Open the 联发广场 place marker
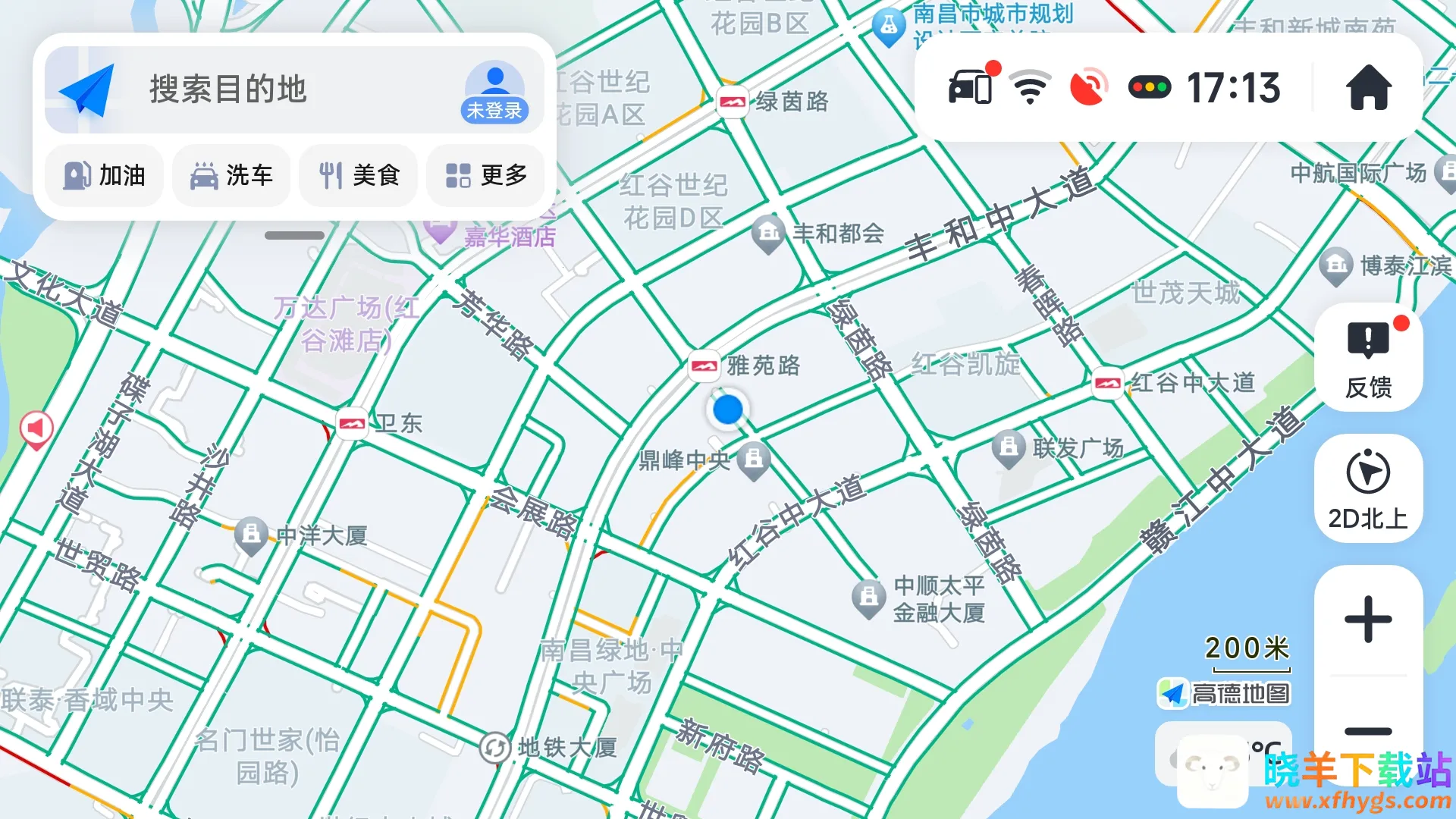The height and width of the screenshot is (819, 1456). (x=1009, y=447)
